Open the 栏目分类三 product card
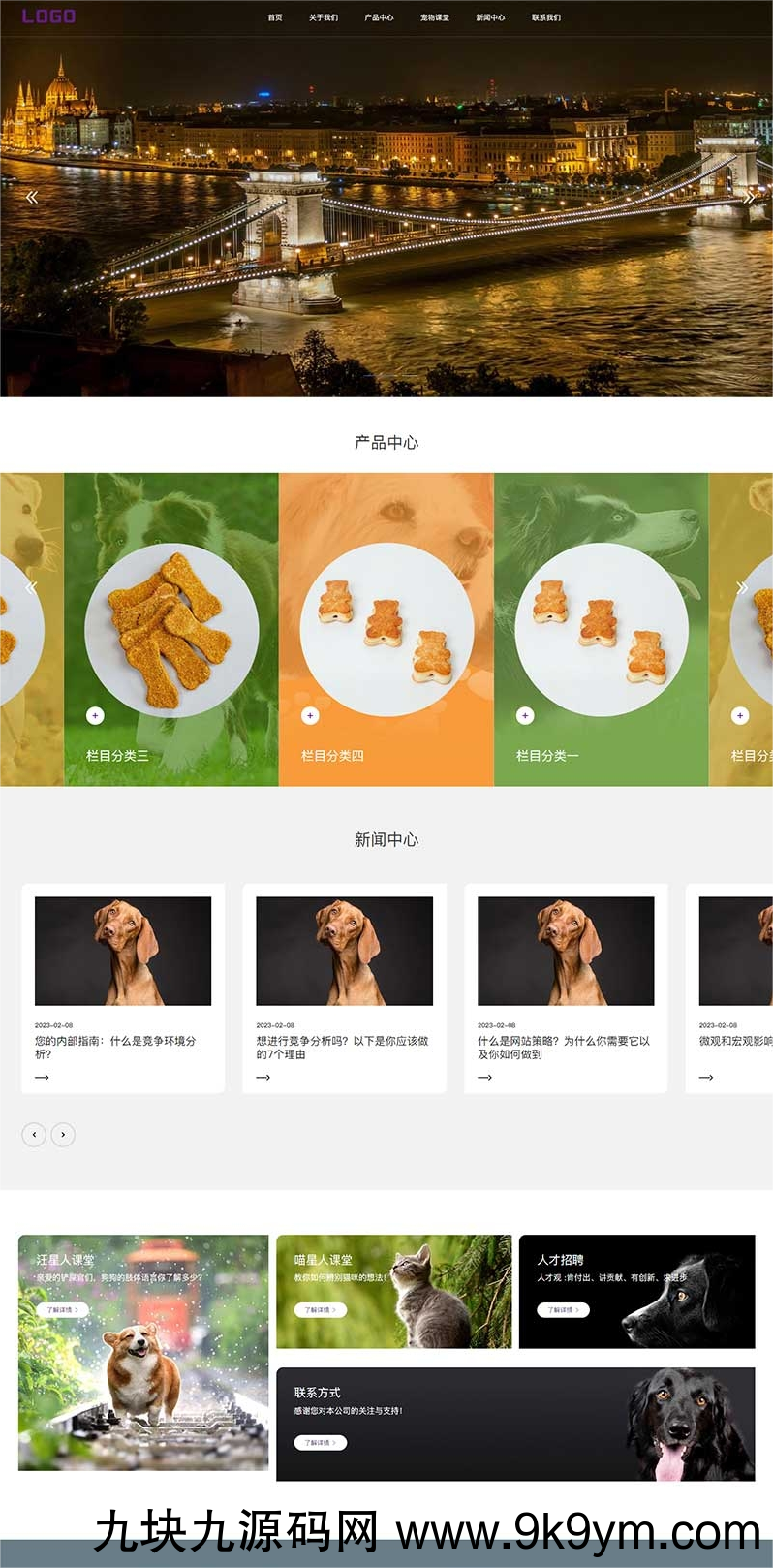773x1568 pixels. click(x=117, y=755)
